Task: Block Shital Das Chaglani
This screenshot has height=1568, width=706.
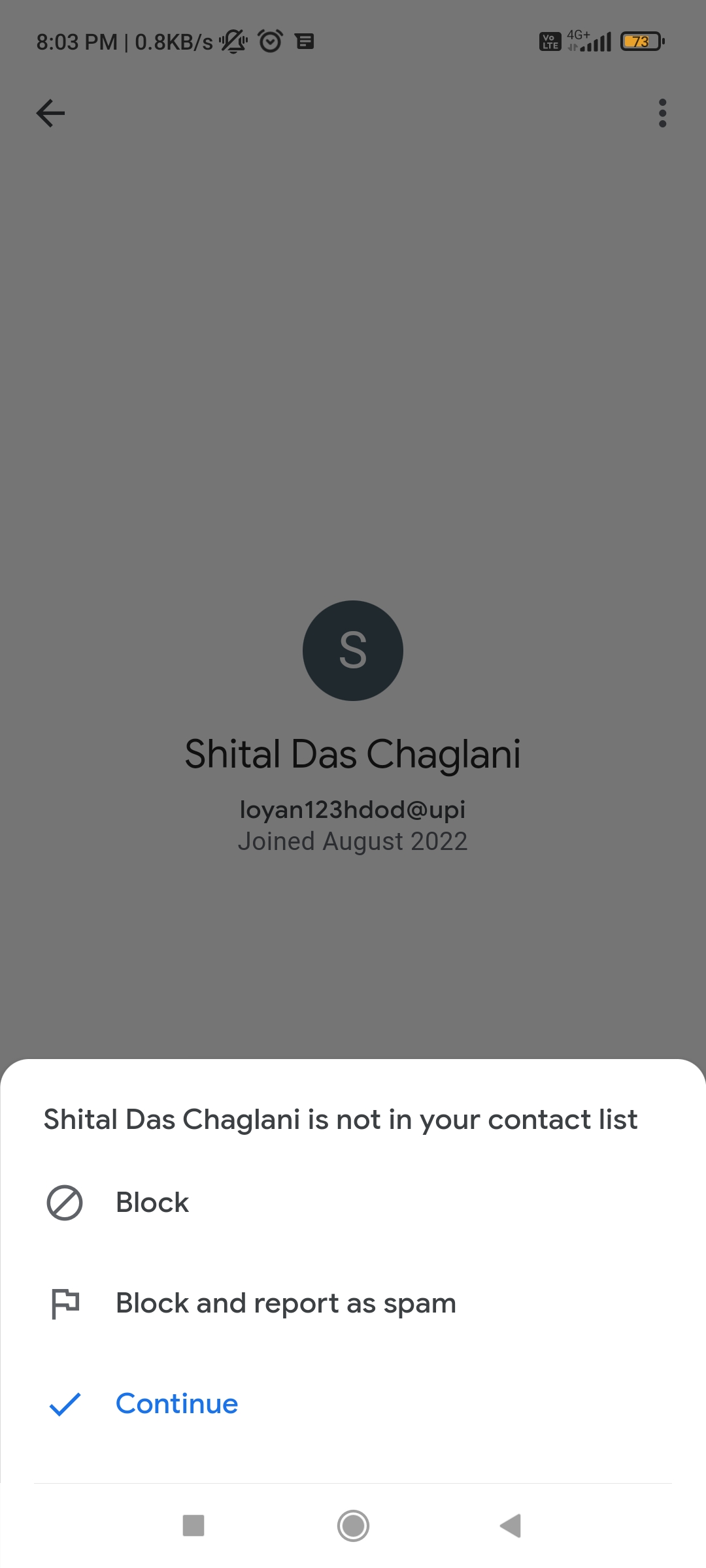Action: [152, 1203]
